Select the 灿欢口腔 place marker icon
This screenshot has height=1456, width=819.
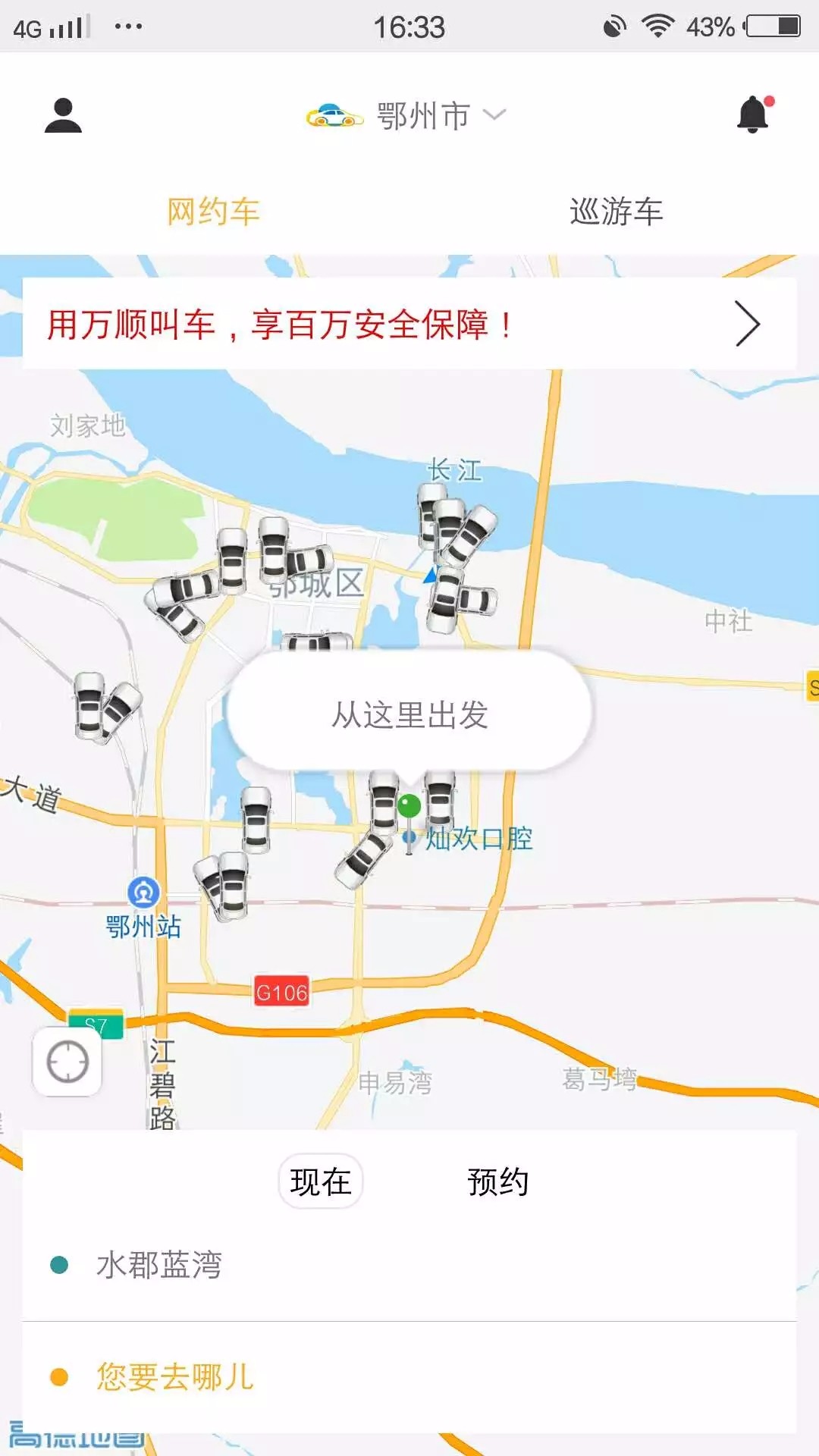[x=410, y=836]
